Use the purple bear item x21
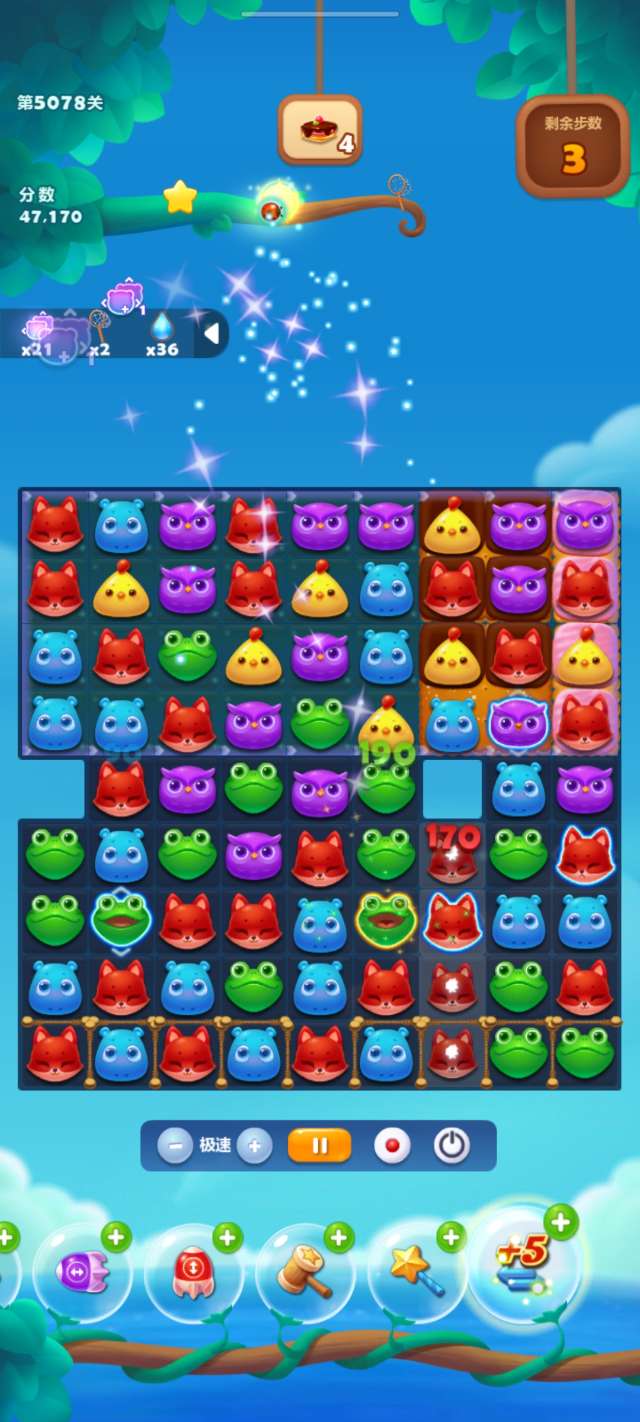640x1422 pixels. (x=40, y=330)
